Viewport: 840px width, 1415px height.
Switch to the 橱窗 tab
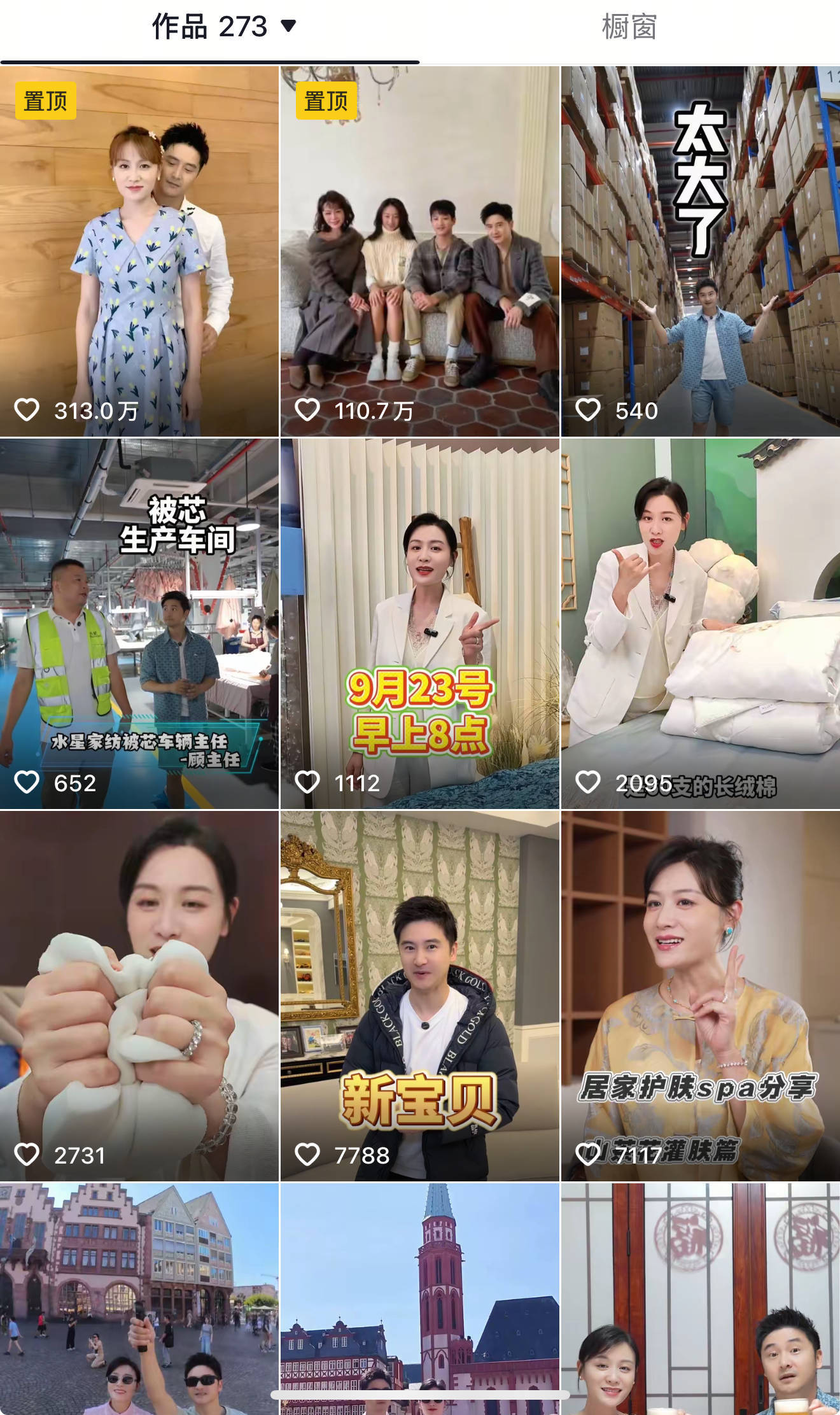(x=629, y=27)
